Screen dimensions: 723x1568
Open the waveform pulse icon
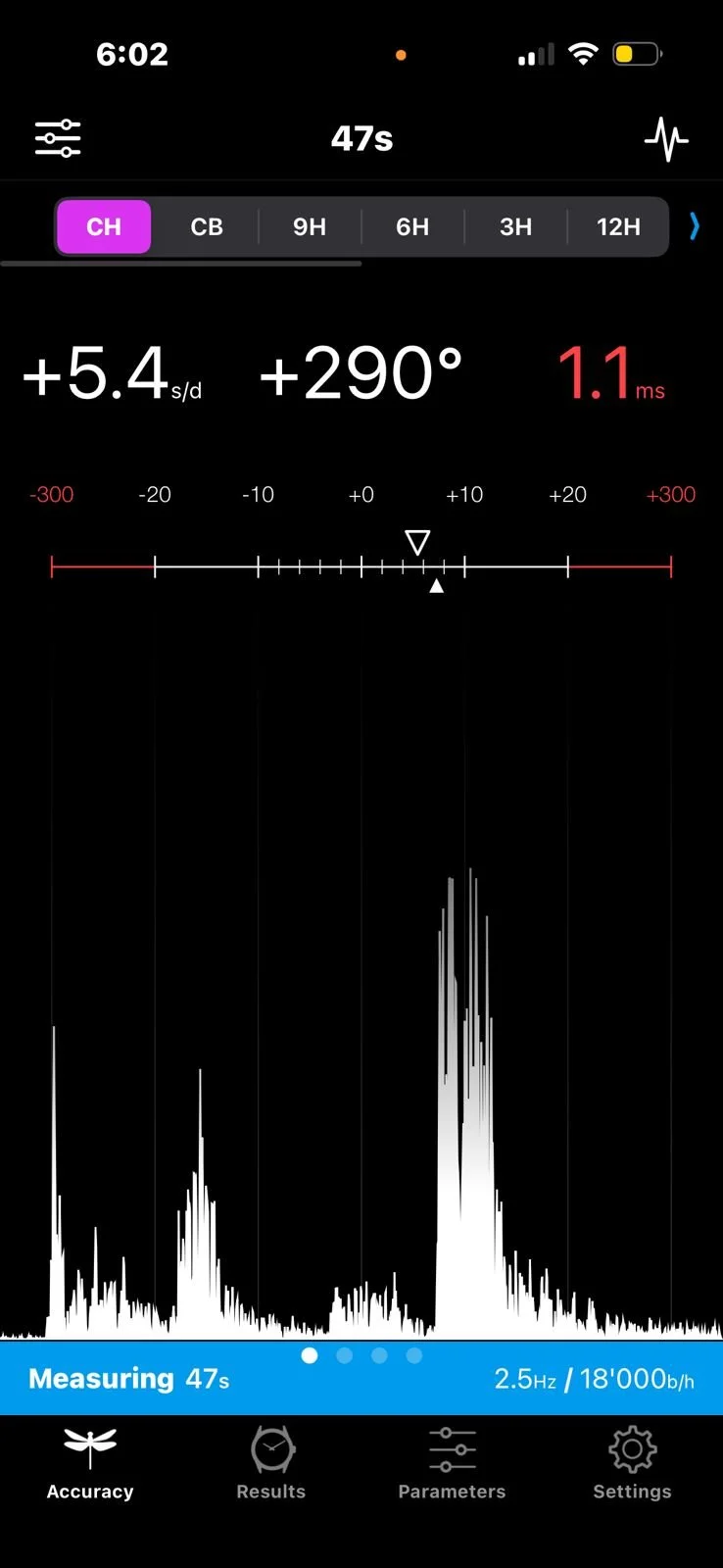coord(666,139)
